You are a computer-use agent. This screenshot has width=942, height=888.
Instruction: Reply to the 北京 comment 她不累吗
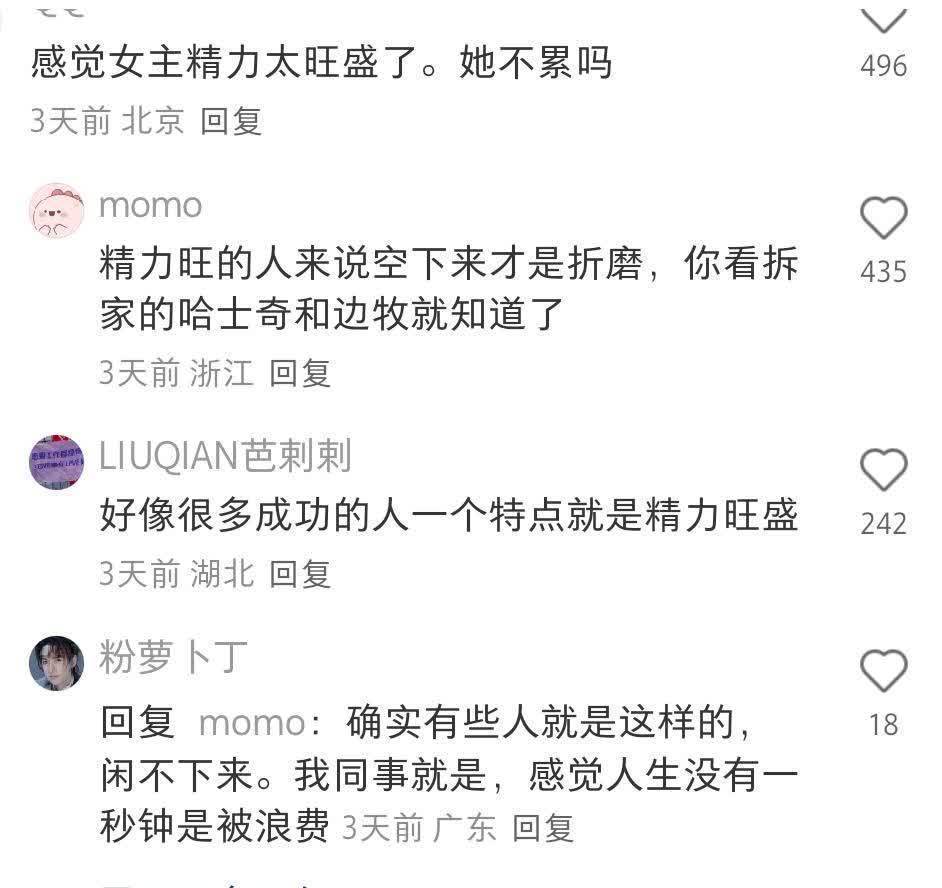[x=231, y=122]
